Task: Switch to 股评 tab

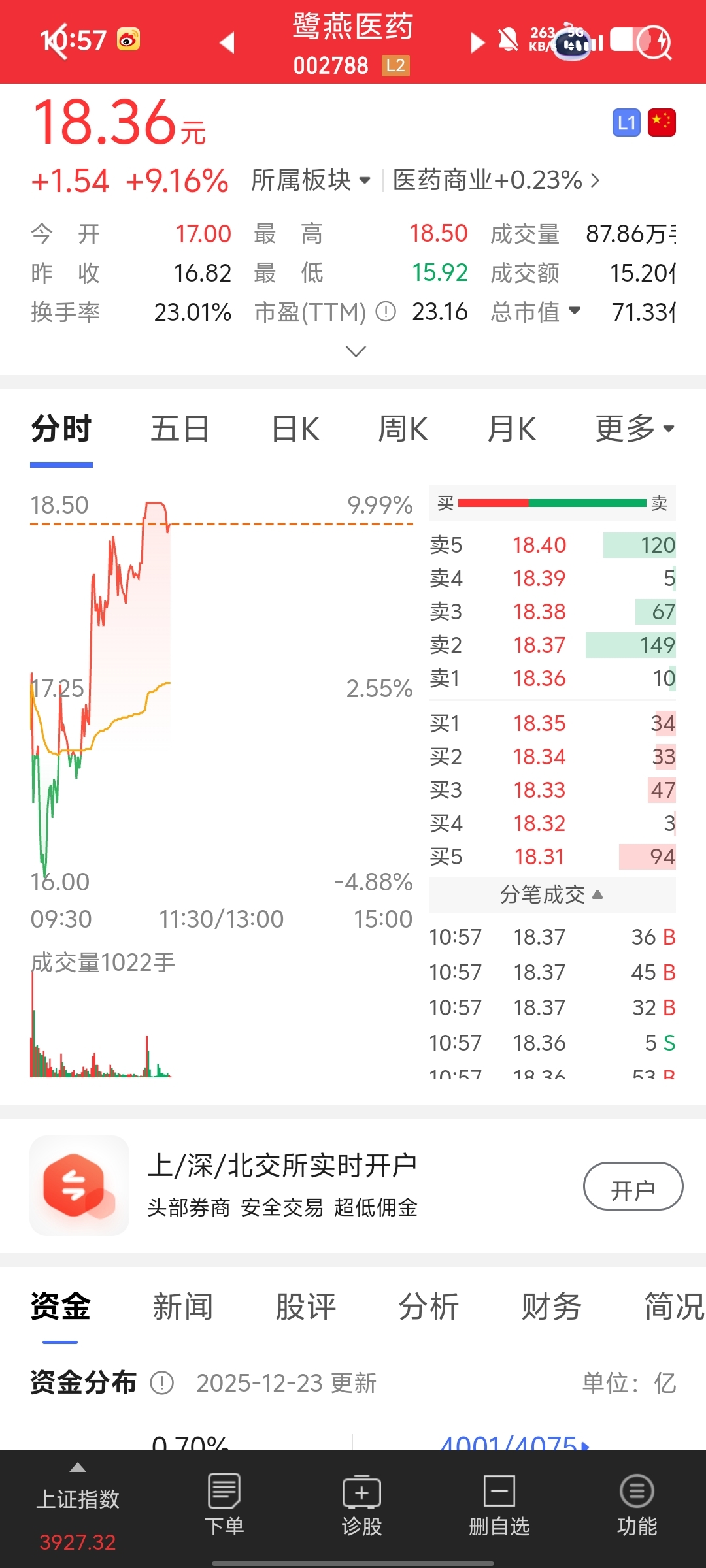Action: [306, 1307]
